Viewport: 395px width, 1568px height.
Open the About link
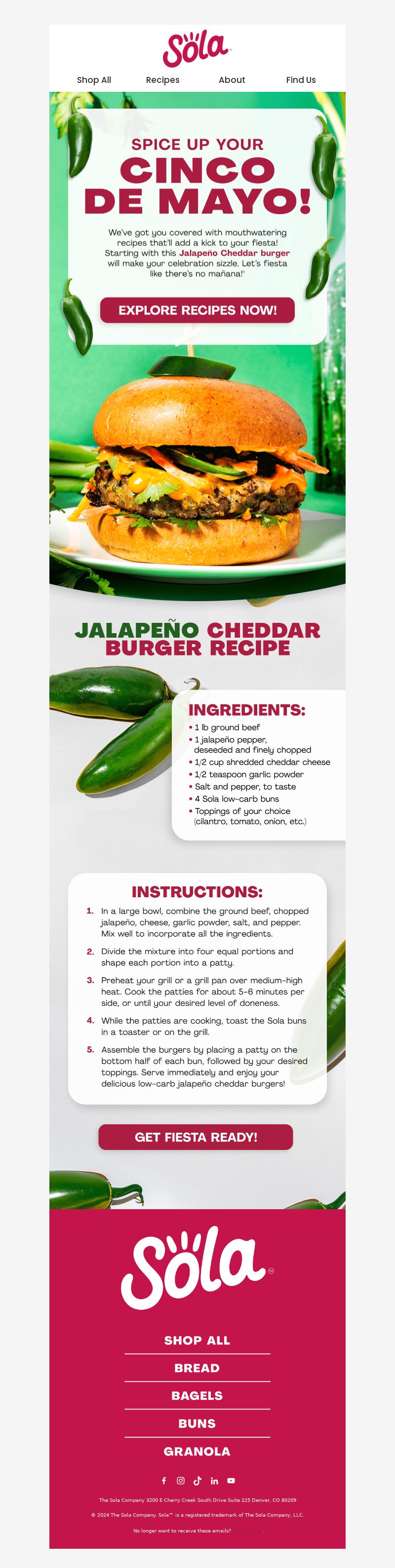pyautogui.click(x=232, y=80)
